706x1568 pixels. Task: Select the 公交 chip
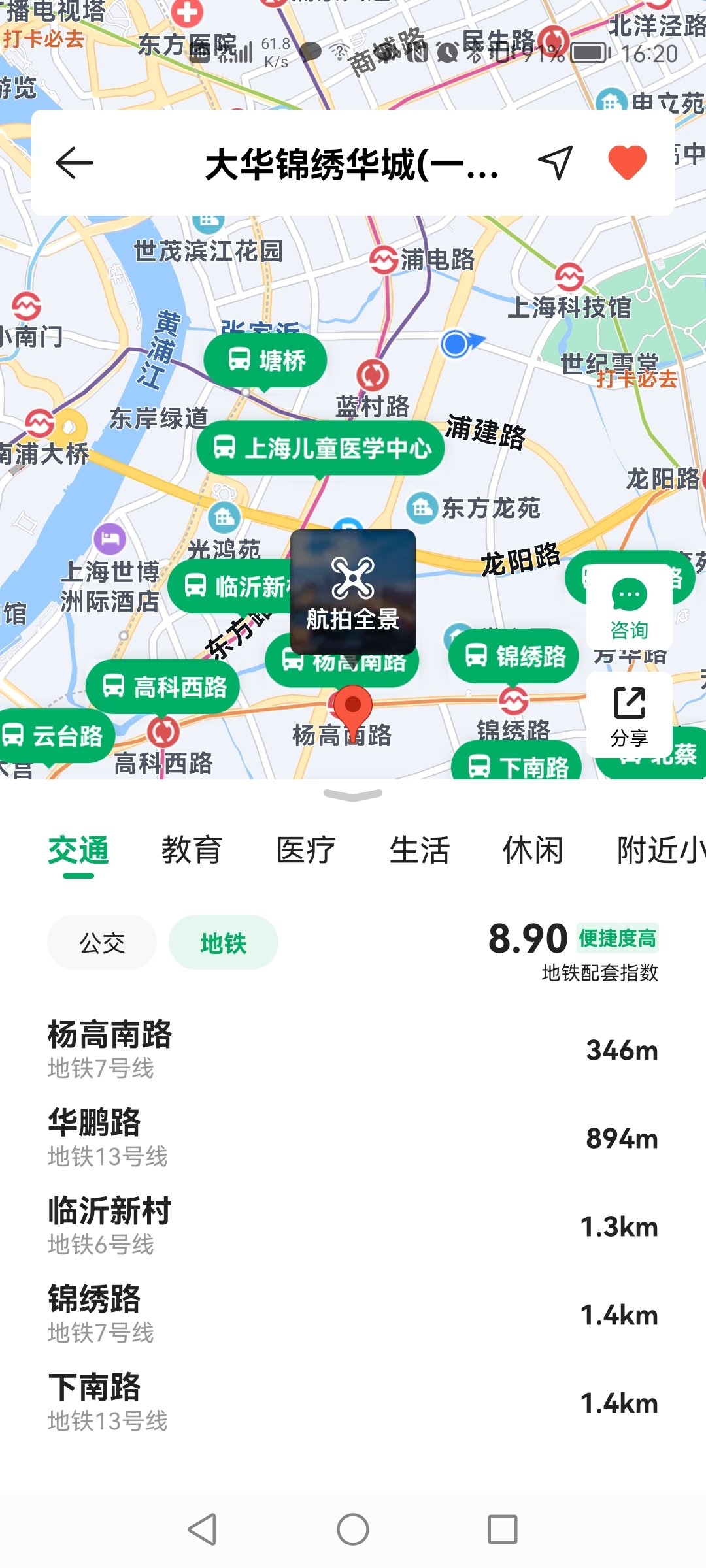click(x=102, y=942)
